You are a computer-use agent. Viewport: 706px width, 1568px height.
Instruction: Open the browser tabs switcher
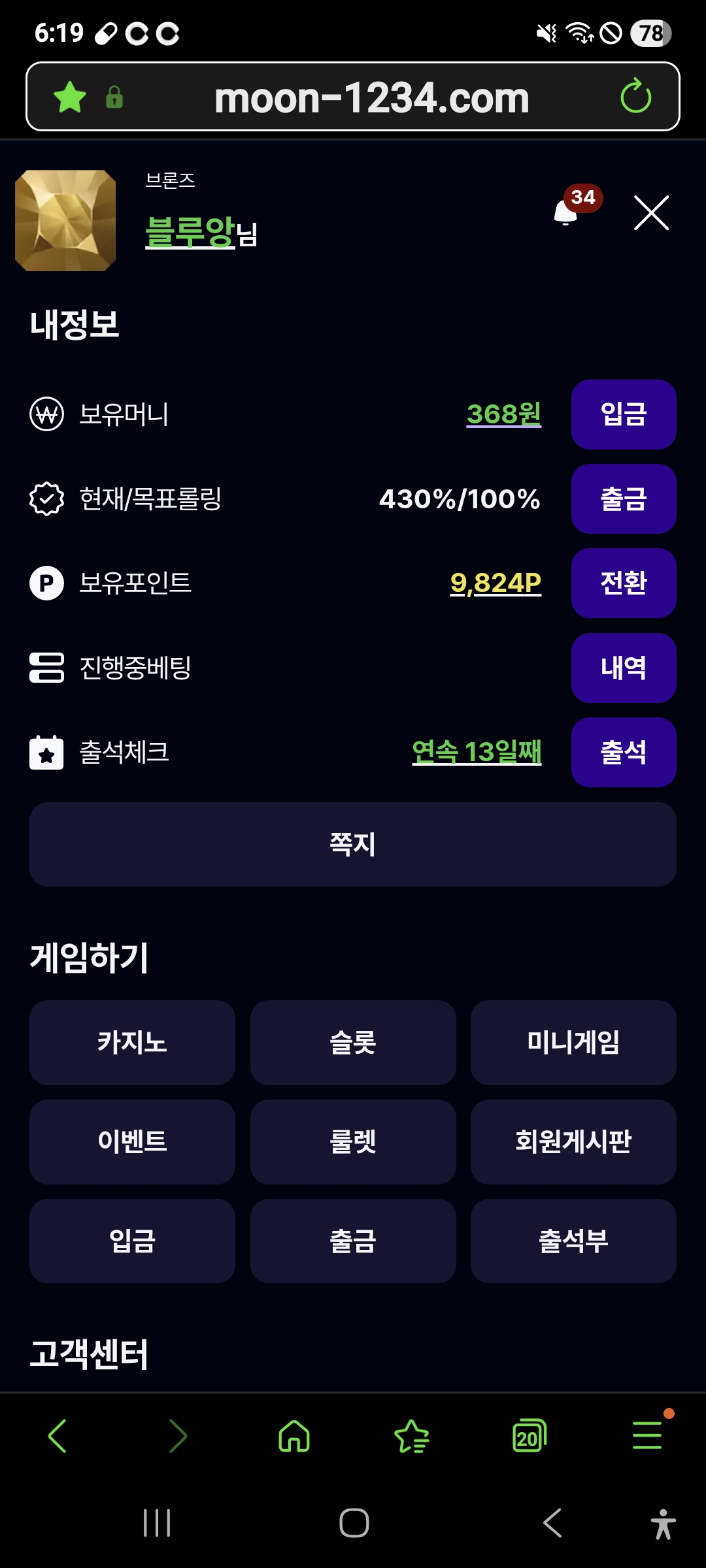pyautogui.click(x=529, y=1436)
